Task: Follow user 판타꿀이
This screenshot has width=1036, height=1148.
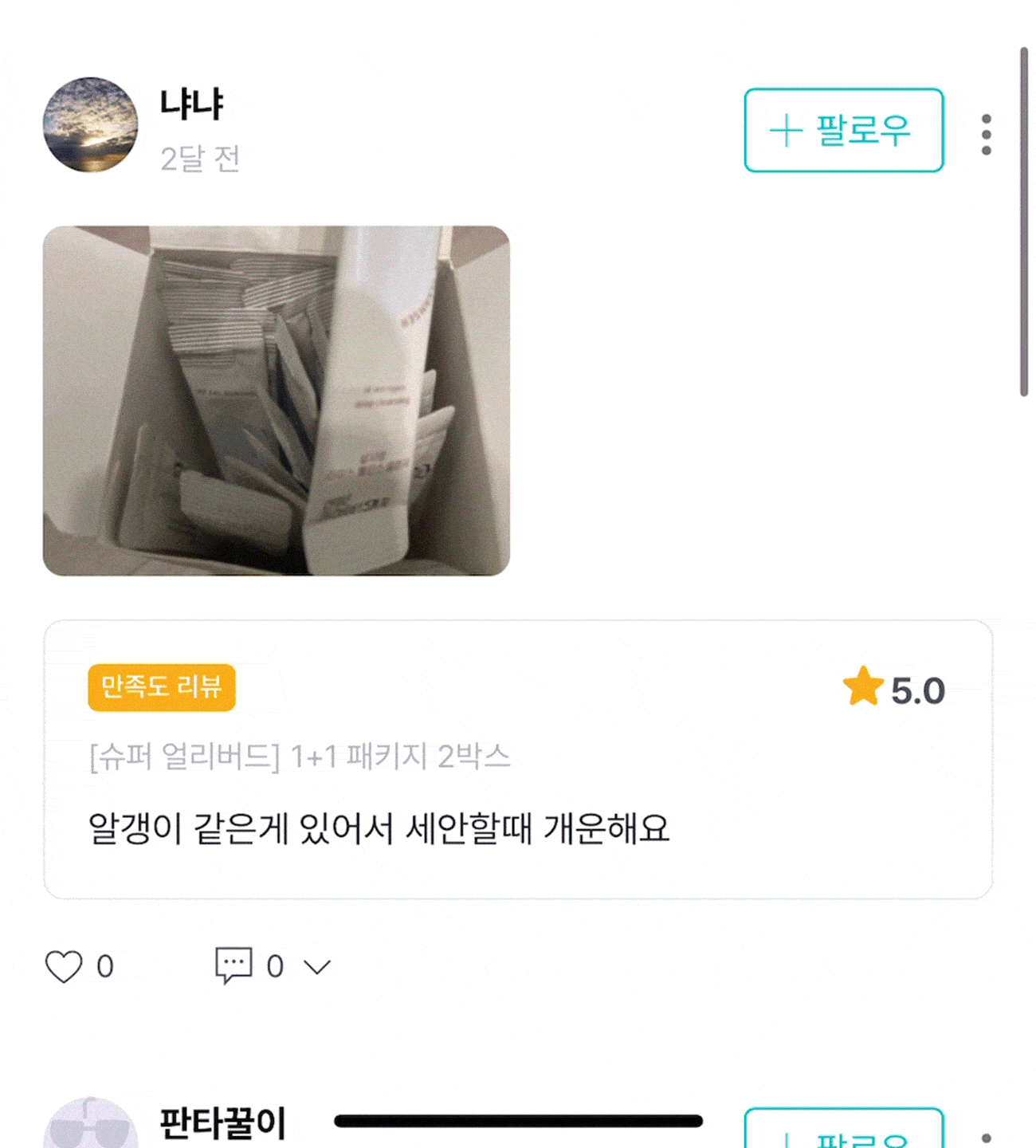Action: 843,1132
